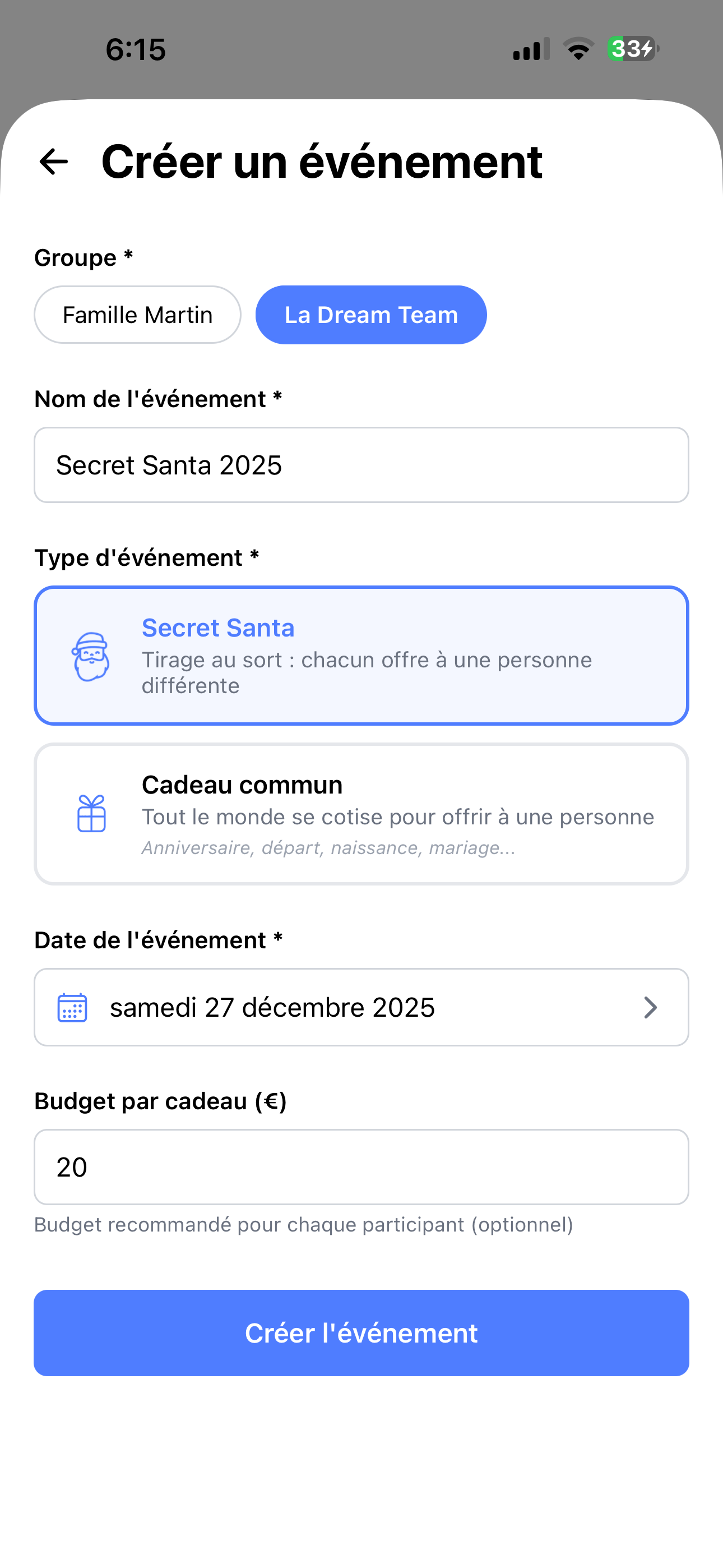Open the Créer un événement screen header
The height and width of the screenshot is (1568, 723).
[322, 162]
